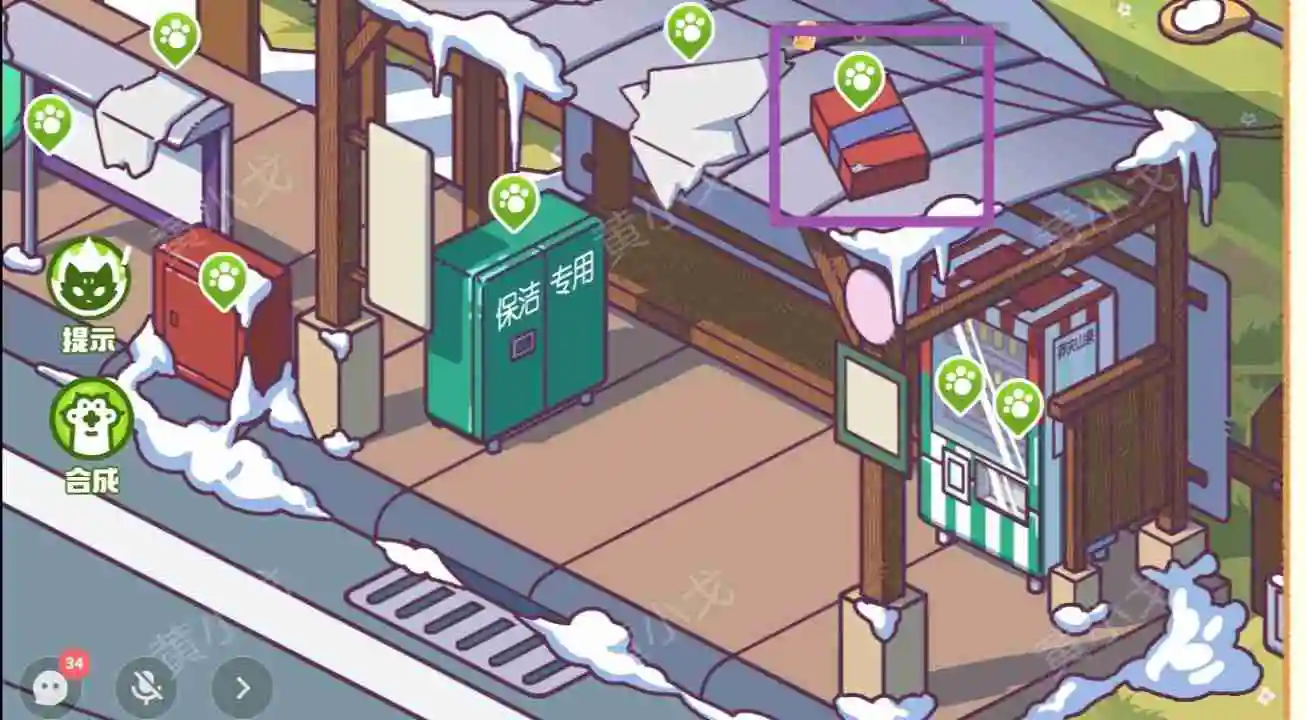Screen dimensions: 1306x720
Task: Tap paw marker at top of left bench shelter
Action: (x=175, y=36)
